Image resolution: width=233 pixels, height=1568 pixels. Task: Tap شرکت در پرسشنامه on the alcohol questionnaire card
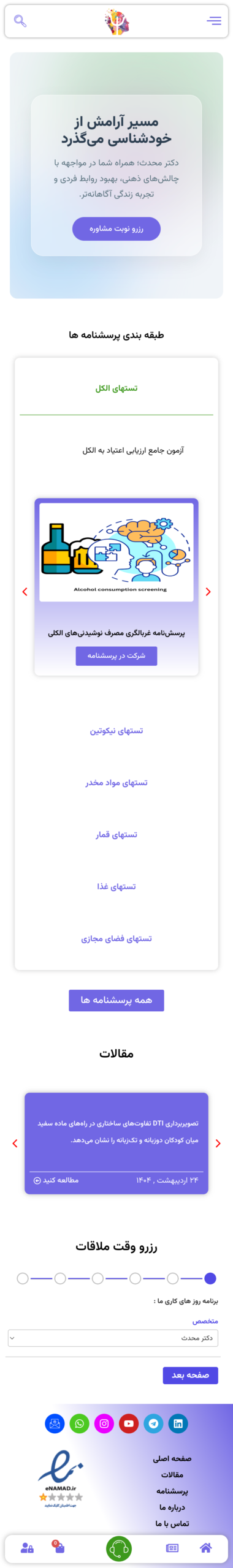[116, 655]
